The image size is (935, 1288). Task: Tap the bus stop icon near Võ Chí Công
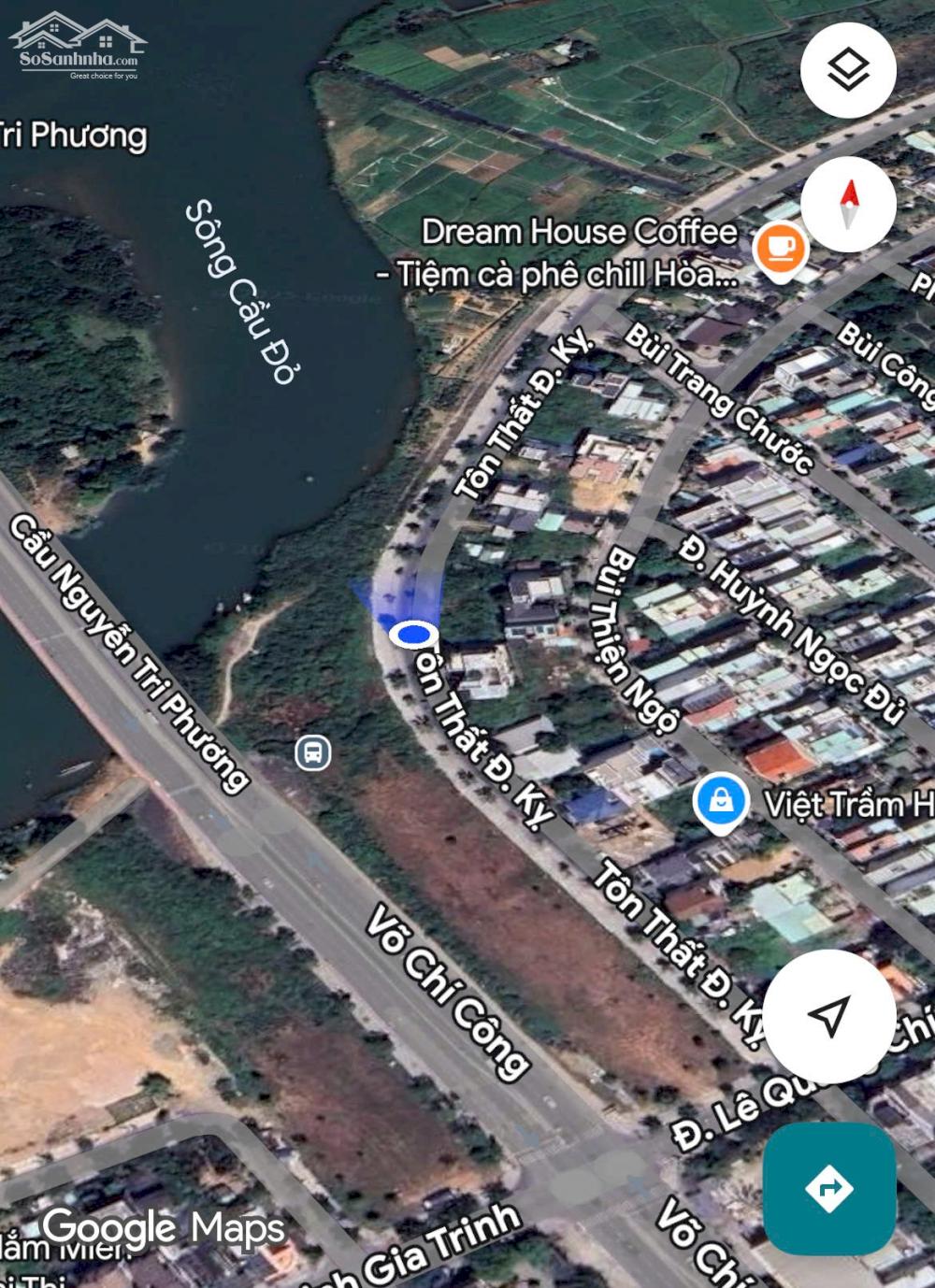point(313,751)
